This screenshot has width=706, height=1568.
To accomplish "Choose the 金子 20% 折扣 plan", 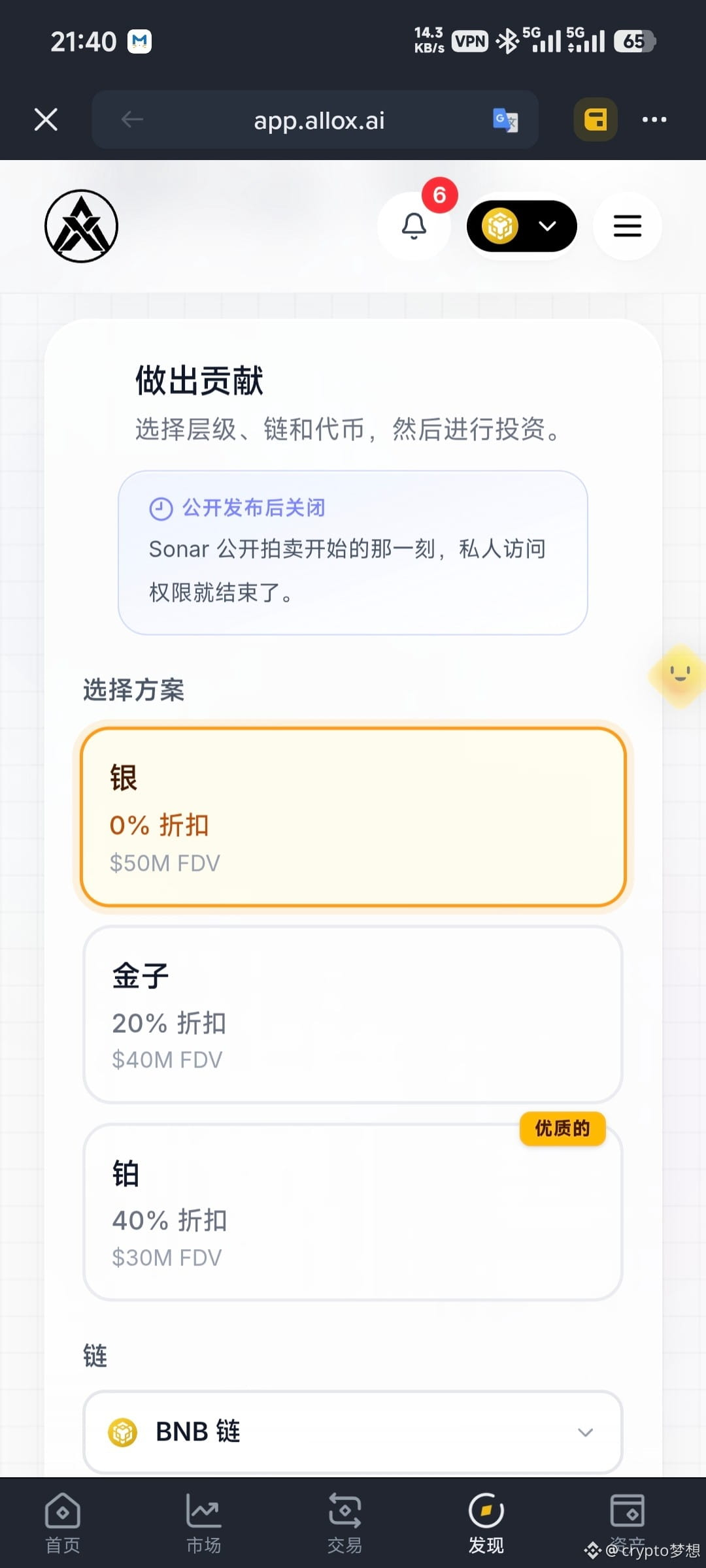I will (x=353, y=1015).
